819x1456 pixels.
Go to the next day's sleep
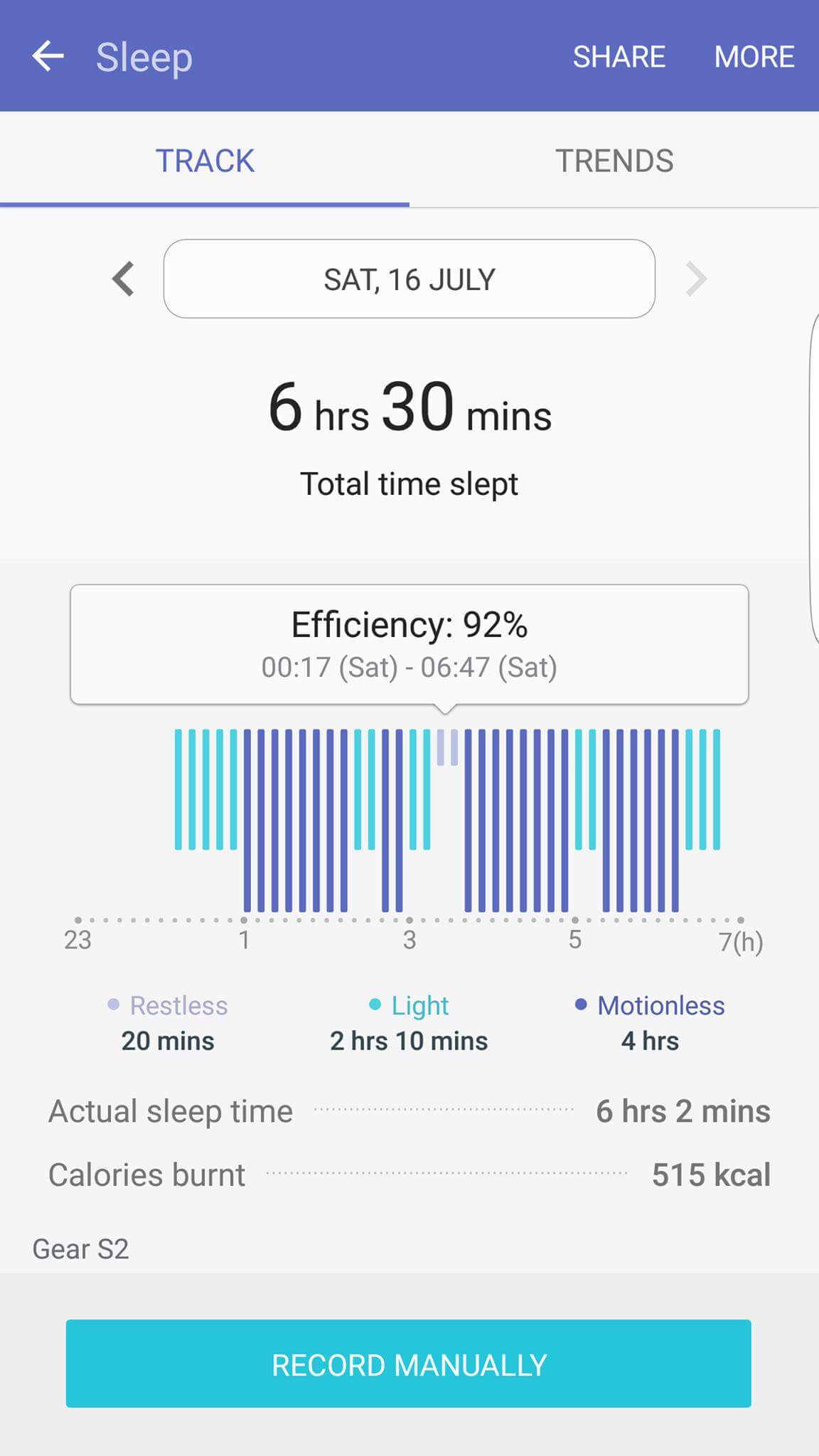point(695,279)
